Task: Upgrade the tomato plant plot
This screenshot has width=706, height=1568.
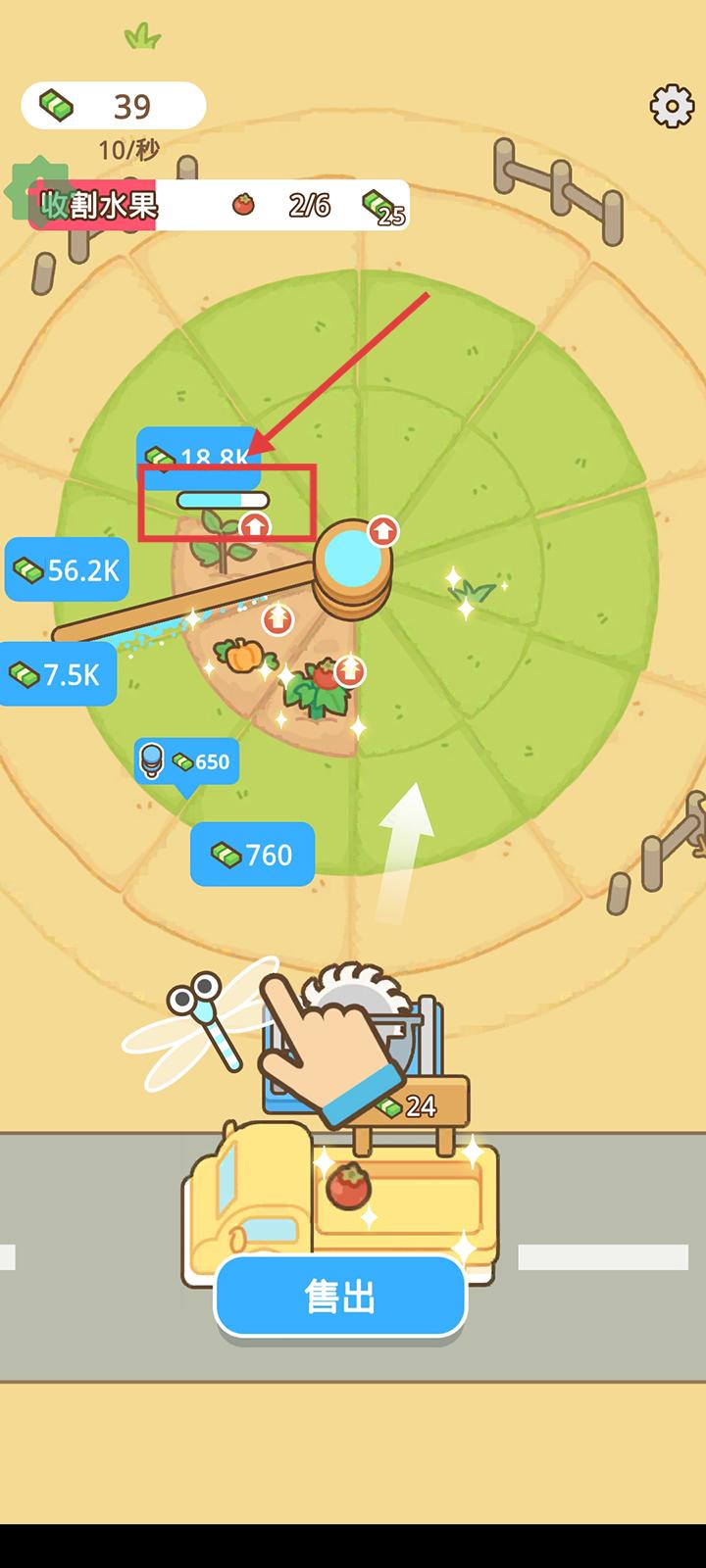Action: click(x=350, y=671)
